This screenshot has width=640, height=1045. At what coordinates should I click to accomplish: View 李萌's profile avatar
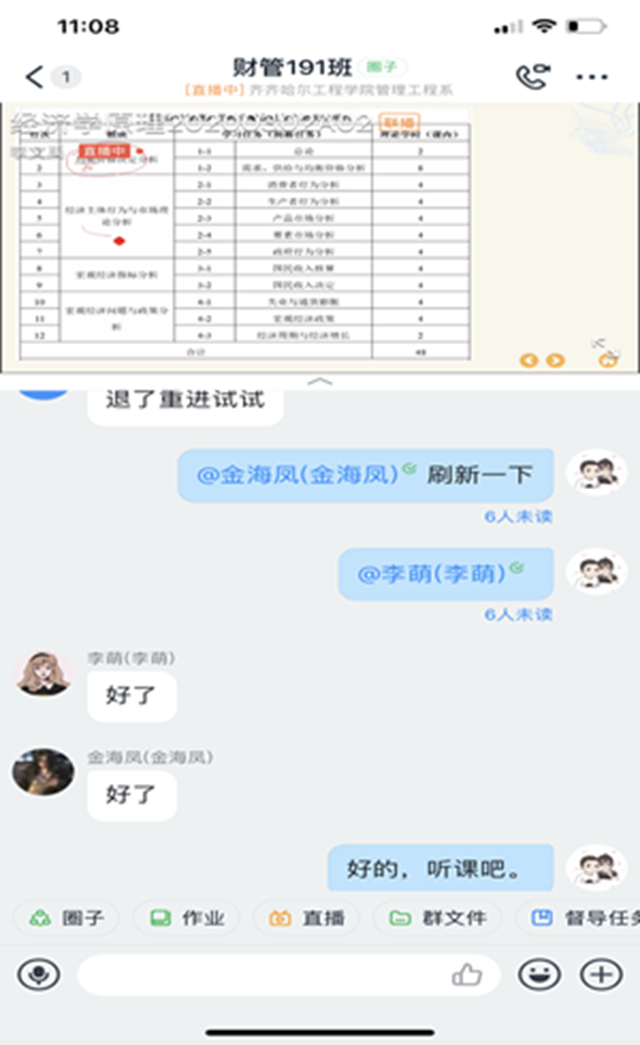[42, 674]
